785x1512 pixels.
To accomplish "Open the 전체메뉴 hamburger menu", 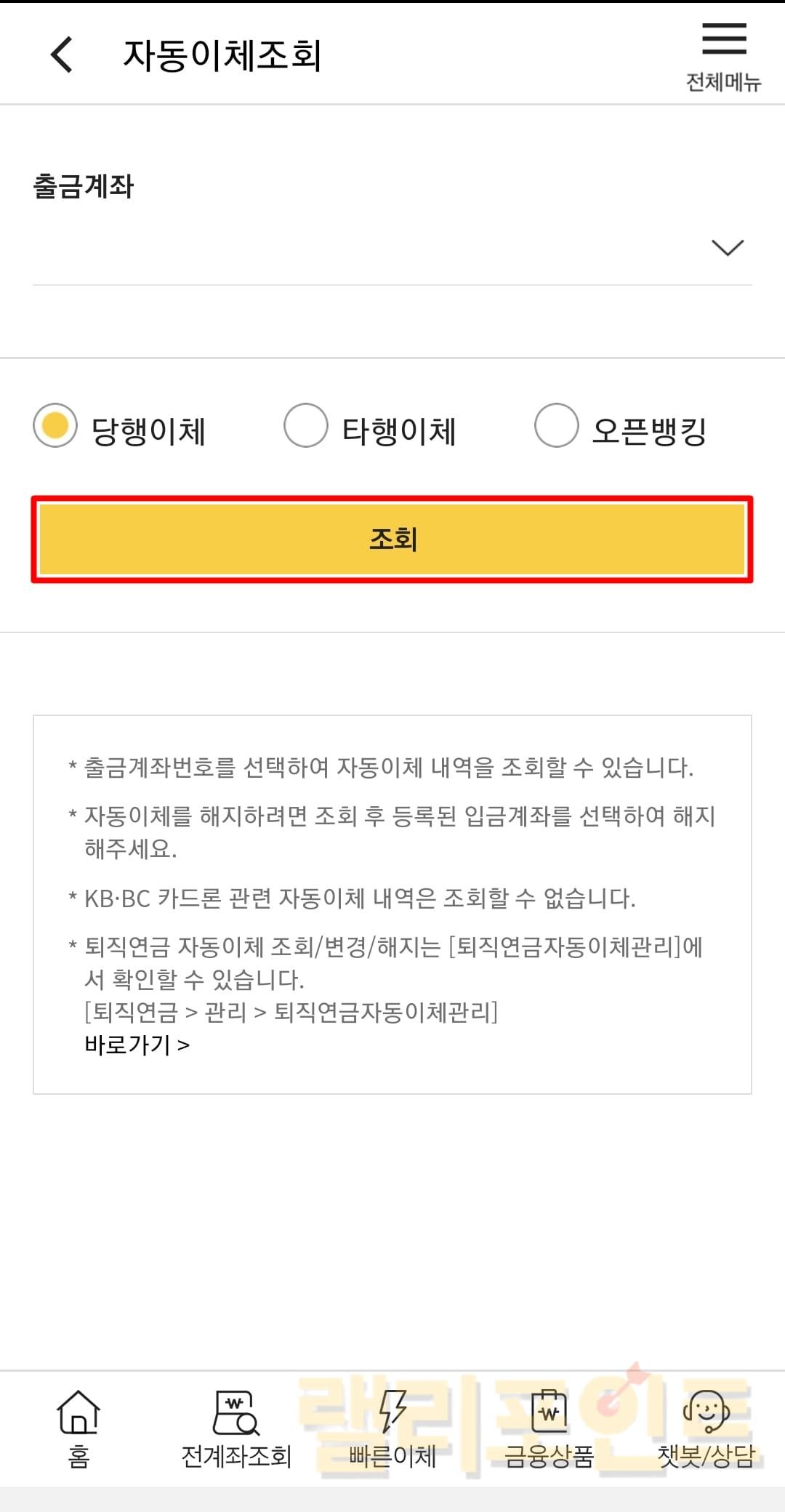I will click(x=723, y=56).
